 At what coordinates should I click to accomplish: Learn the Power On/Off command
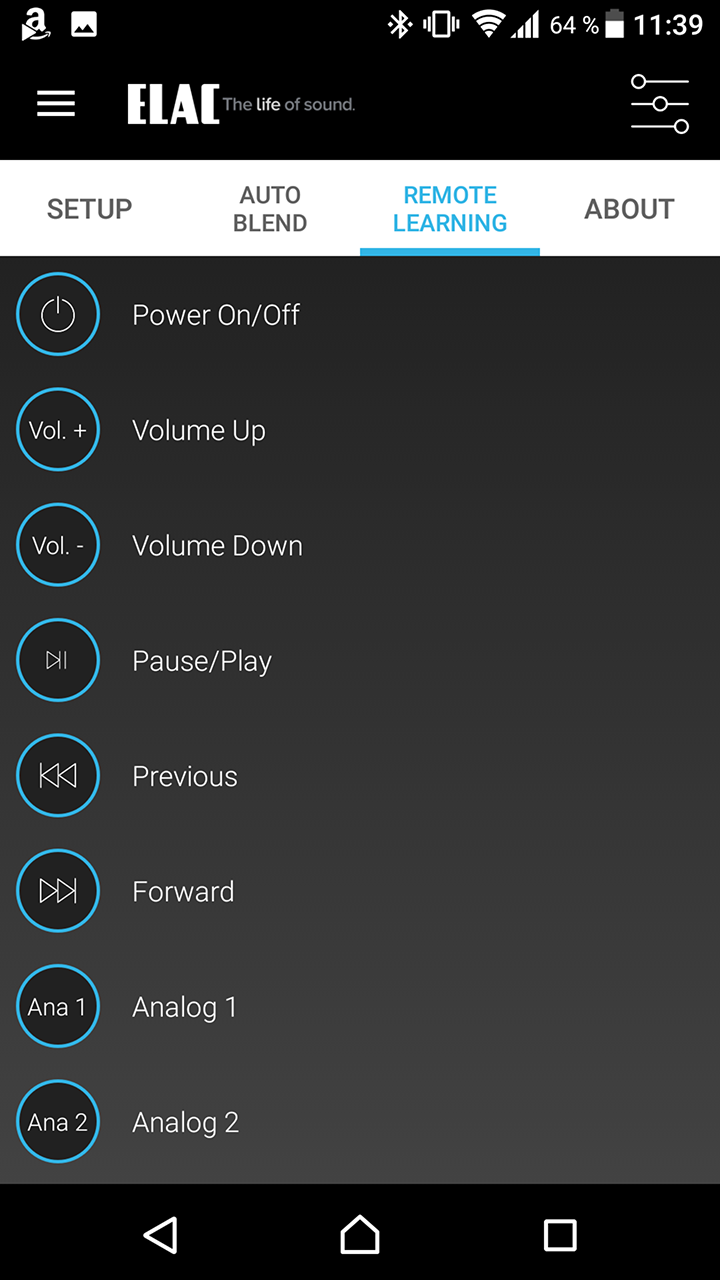click(360, 315)
